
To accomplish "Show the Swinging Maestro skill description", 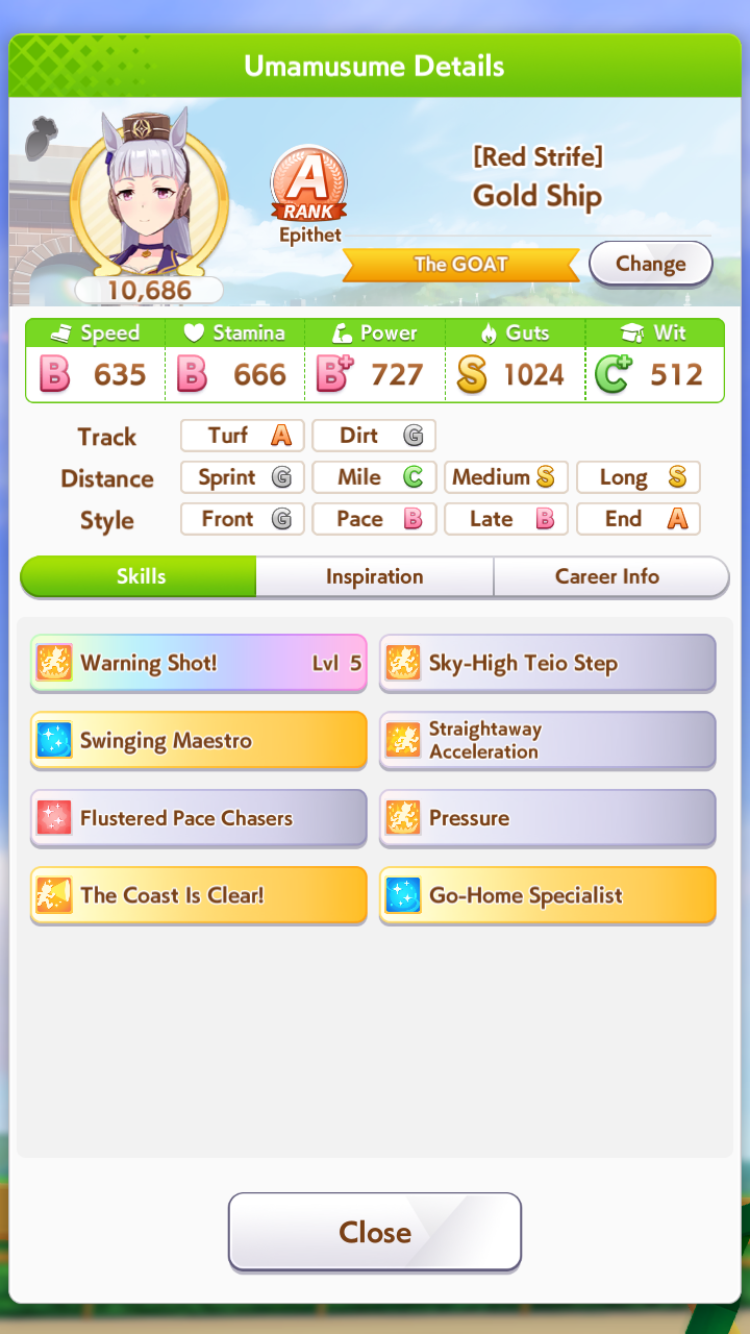I will pos(198,740).
